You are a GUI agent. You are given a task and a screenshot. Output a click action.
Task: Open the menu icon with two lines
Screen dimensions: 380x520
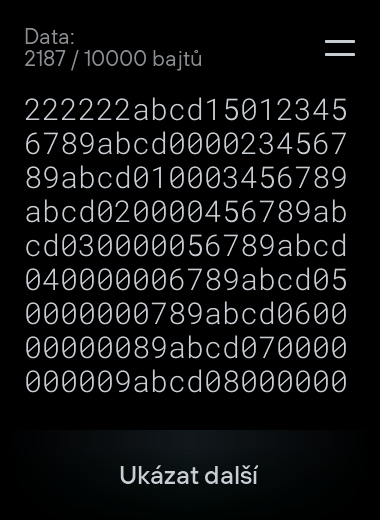point(340,48)
